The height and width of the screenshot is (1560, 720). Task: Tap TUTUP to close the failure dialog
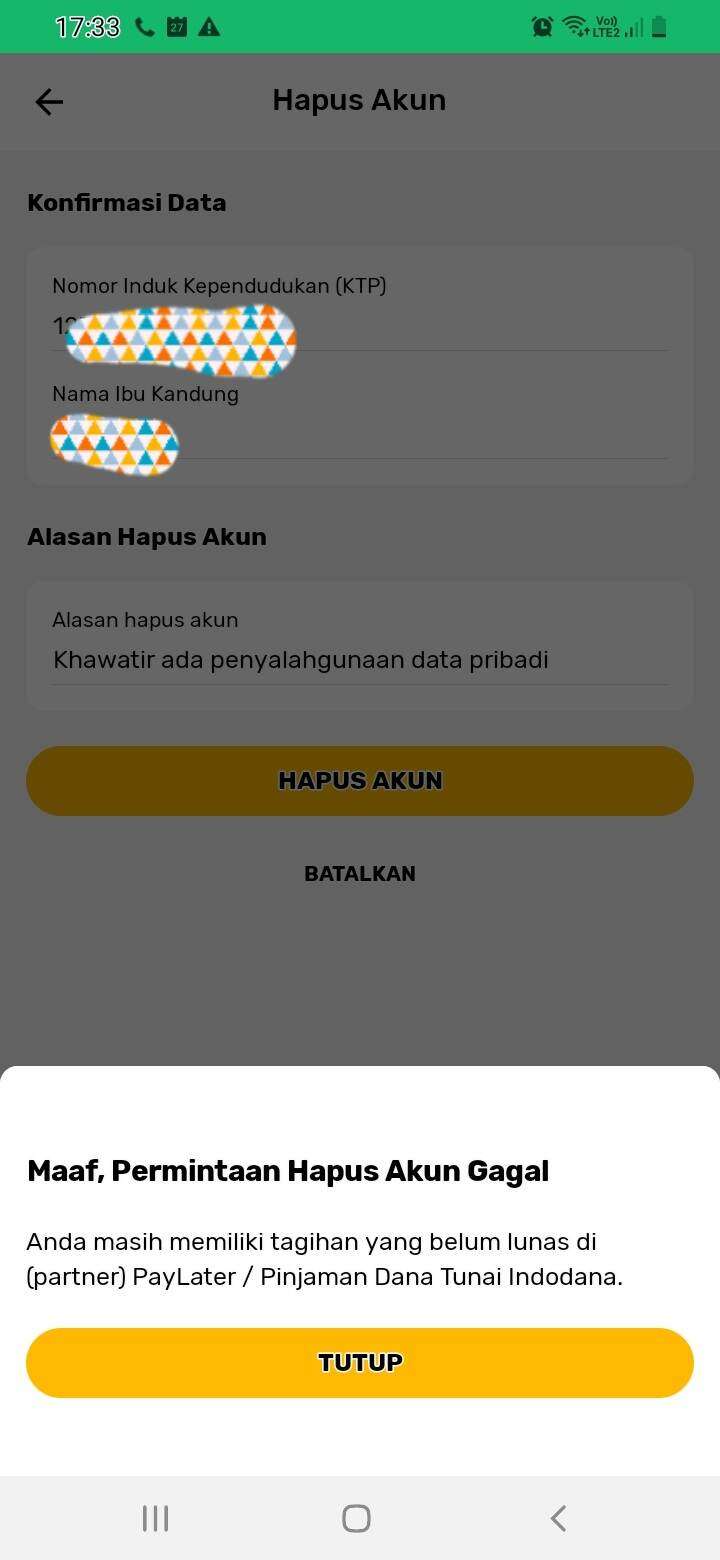click(360, 1362)
